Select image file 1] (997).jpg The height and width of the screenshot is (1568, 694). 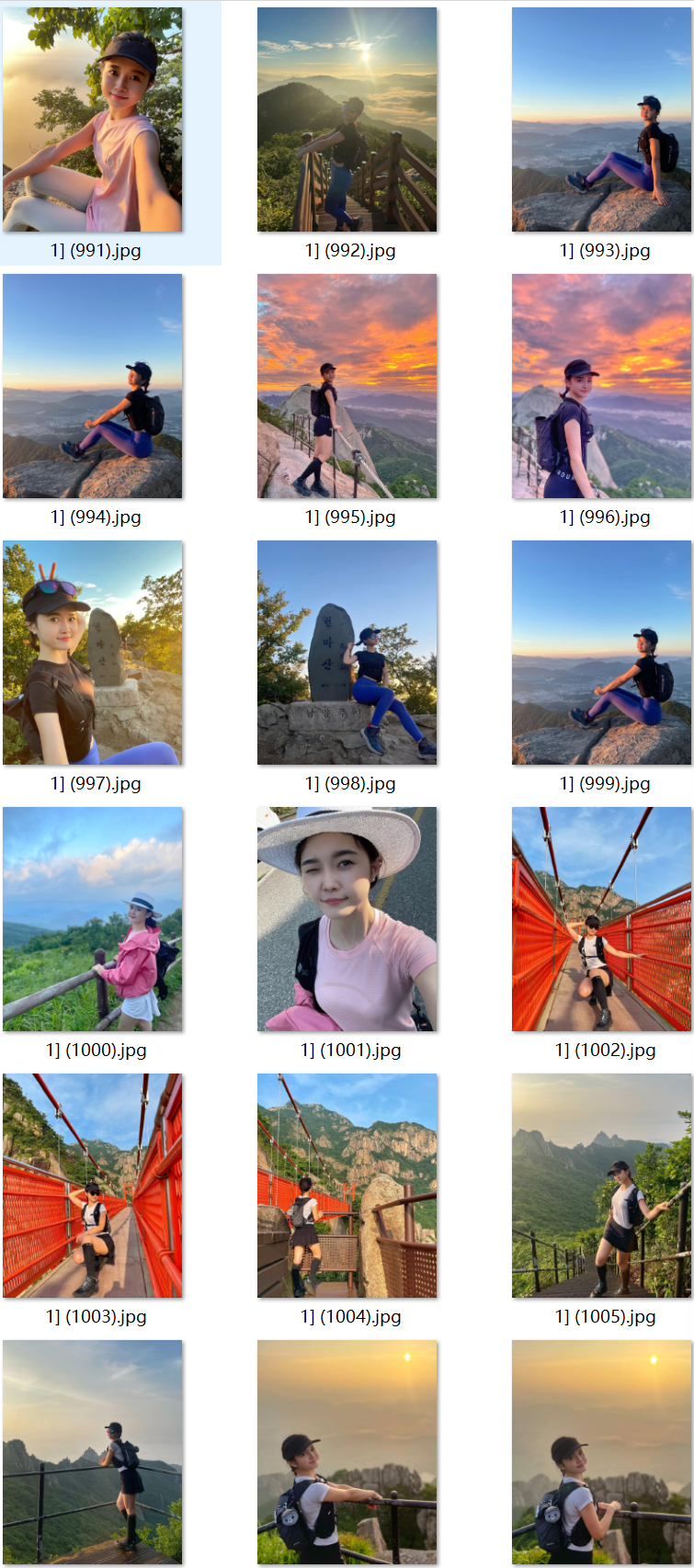coord(92,653)
